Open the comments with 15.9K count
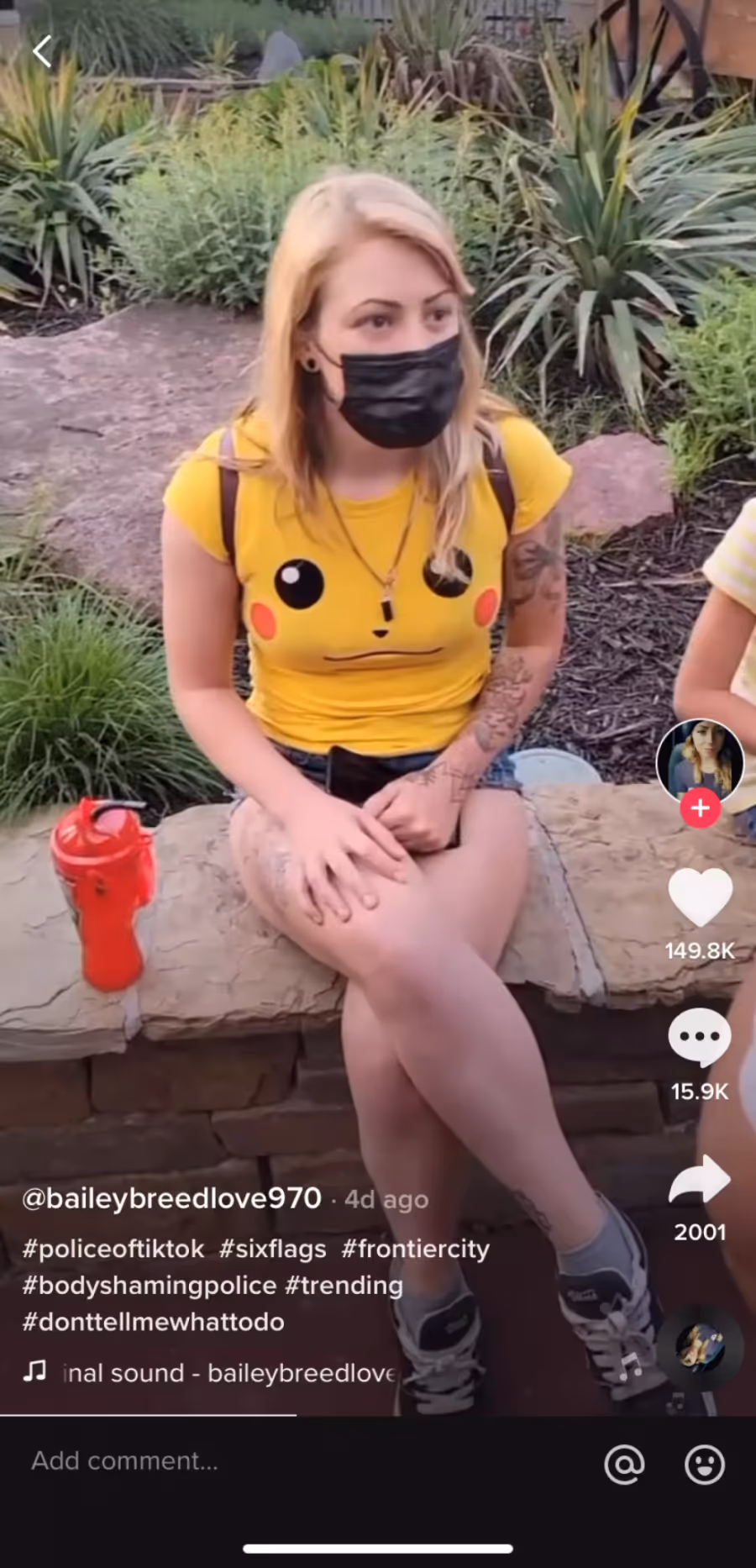The width and height of the screenshot is (756, 1568). pyautogui.click(x=700, y=1038)
